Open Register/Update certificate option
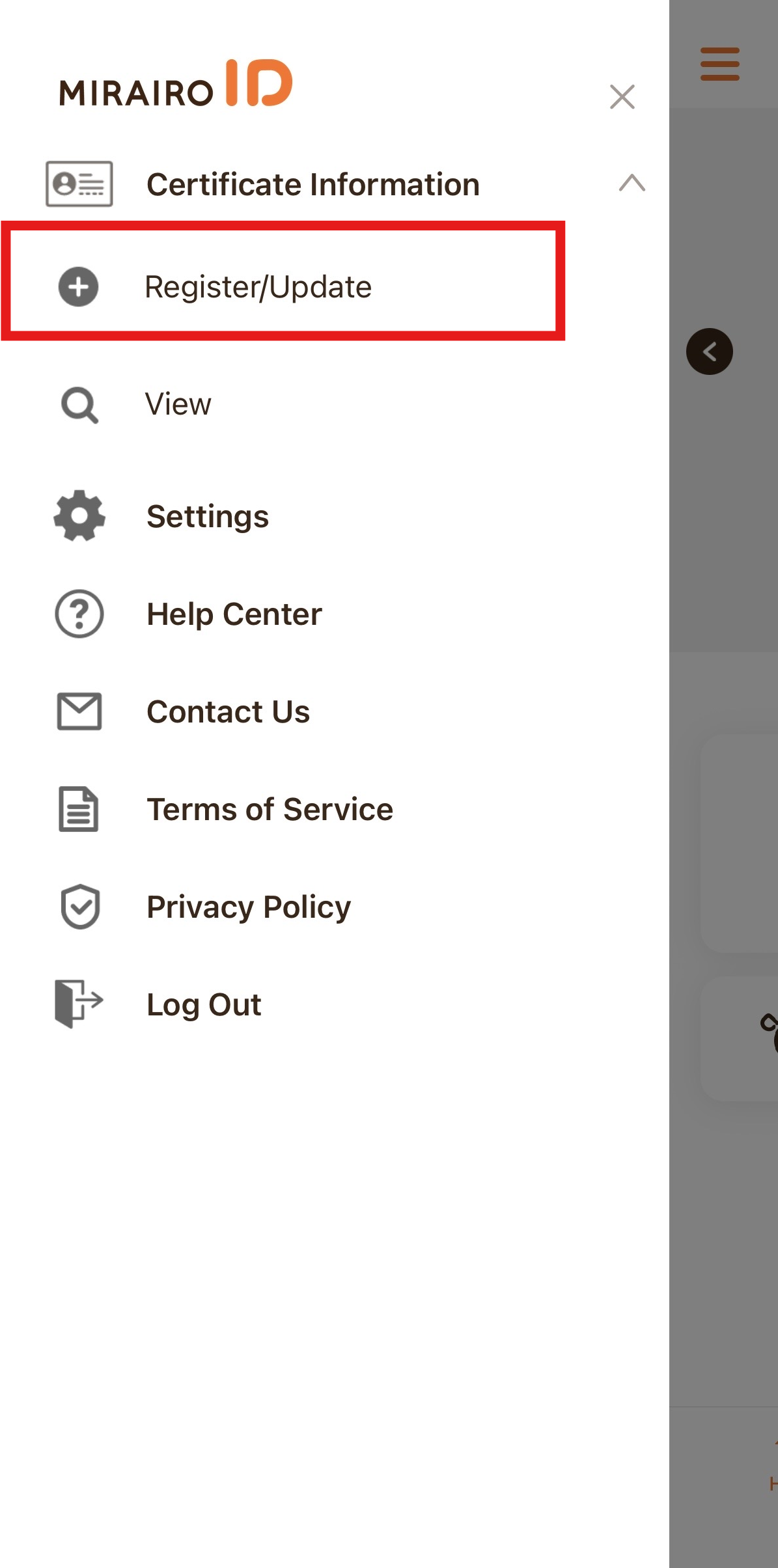This screenshot has width=778, height=1568. (283, 287)
